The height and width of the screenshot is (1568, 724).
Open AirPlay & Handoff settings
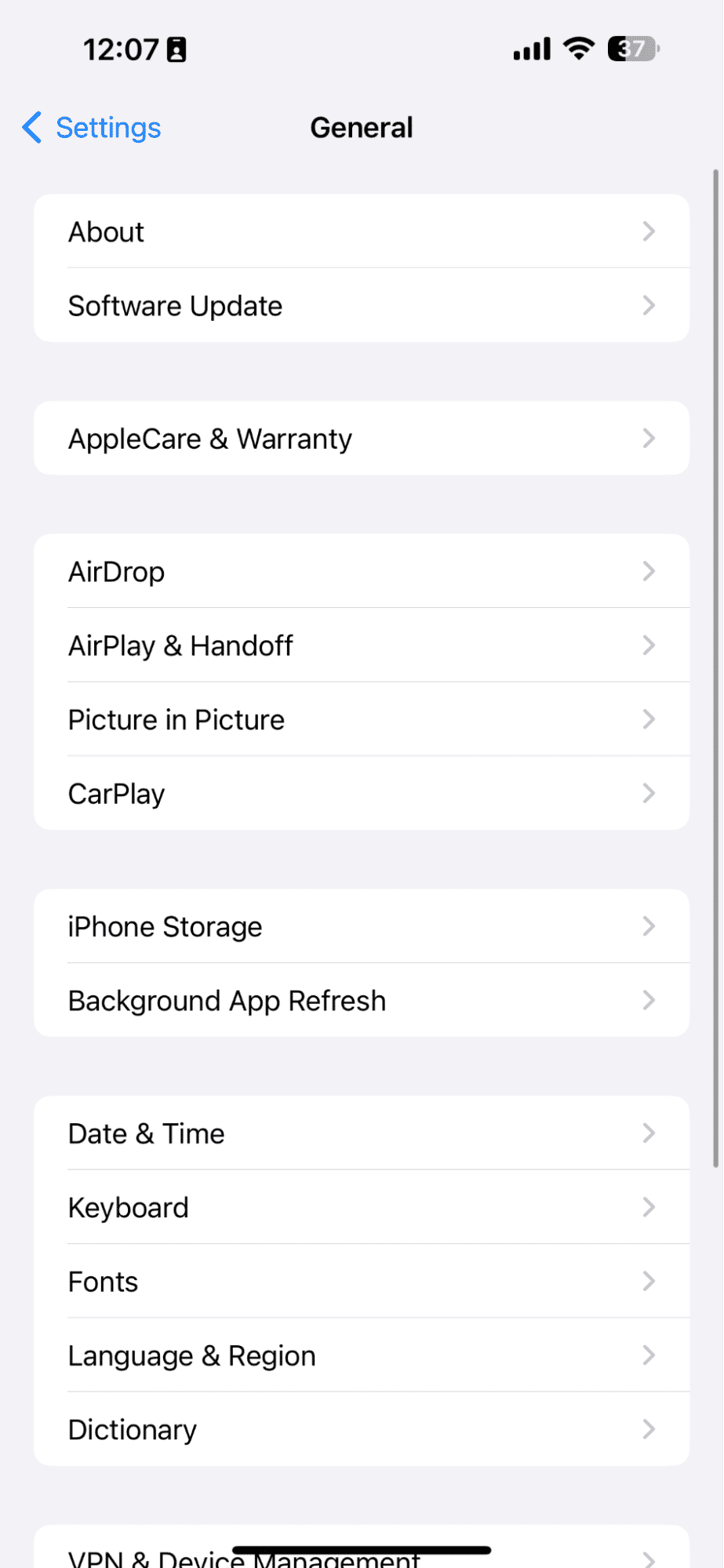pyautogui.click(x=361, y=645)
